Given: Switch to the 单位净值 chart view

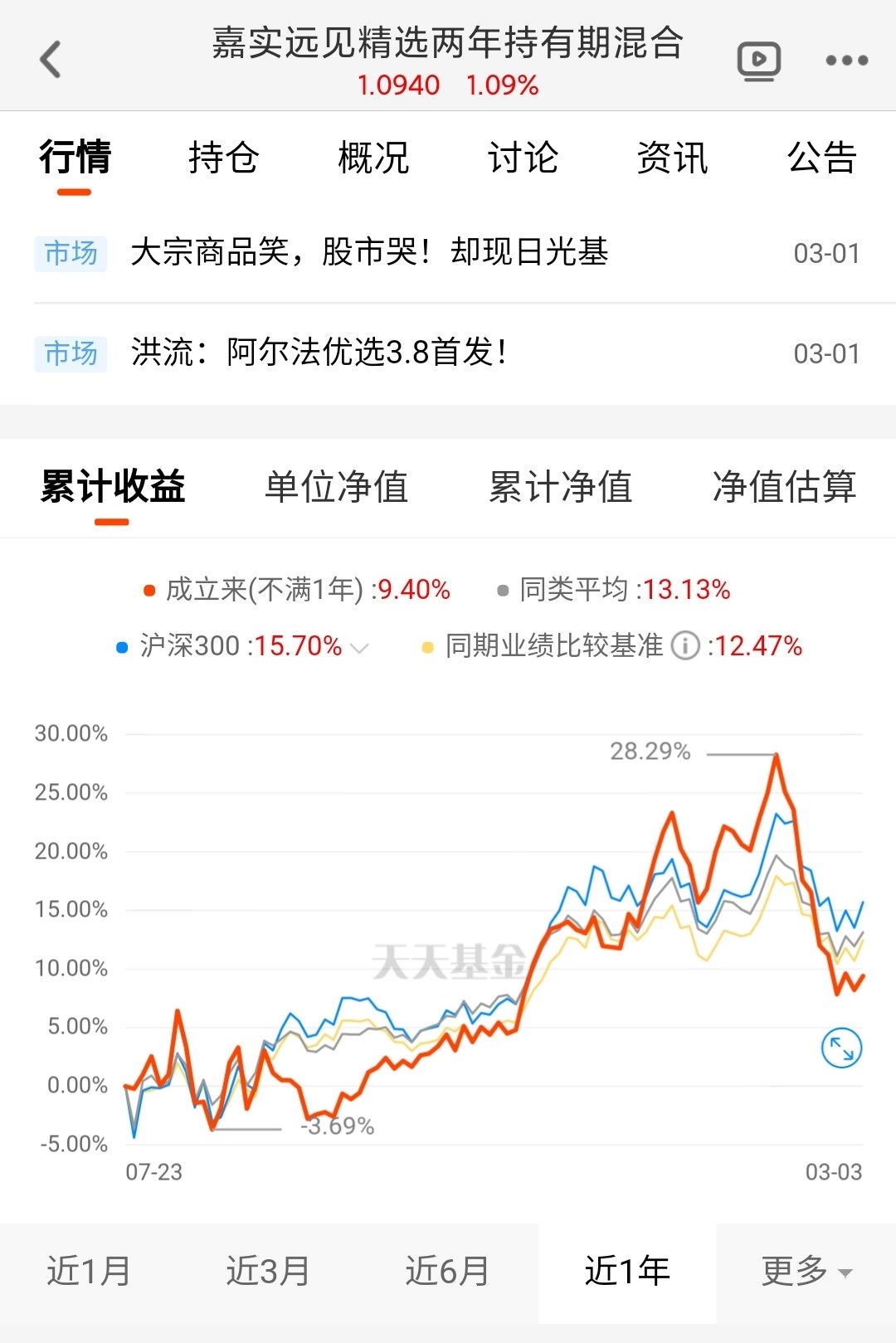Looking at the screenshot, I should click(336, 489).
